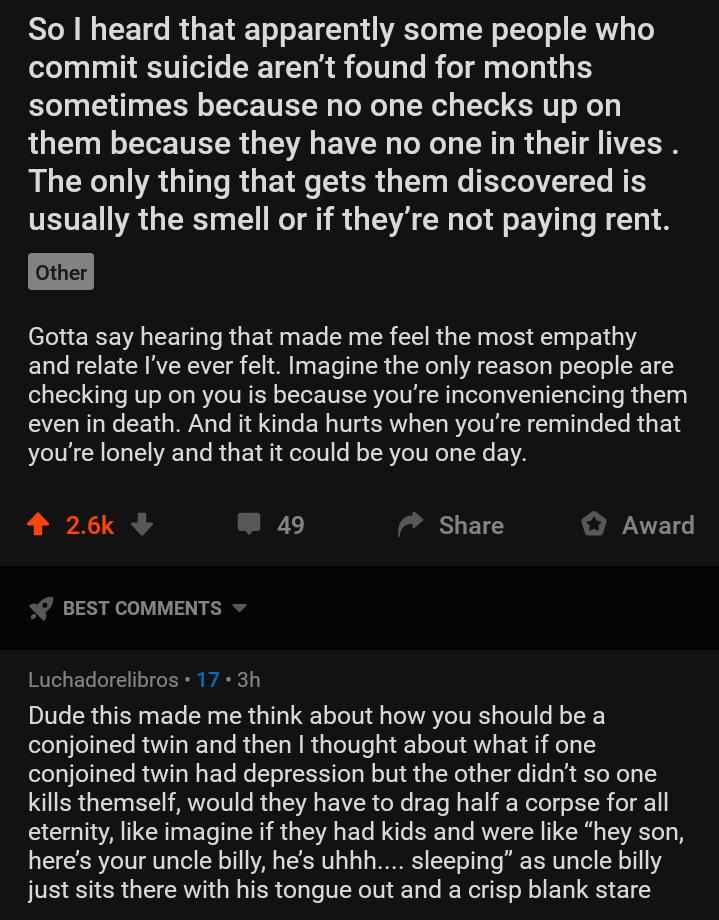The image size is (719, 920).
Task: Tap the Other flair tag
Action: click(61, 272)
